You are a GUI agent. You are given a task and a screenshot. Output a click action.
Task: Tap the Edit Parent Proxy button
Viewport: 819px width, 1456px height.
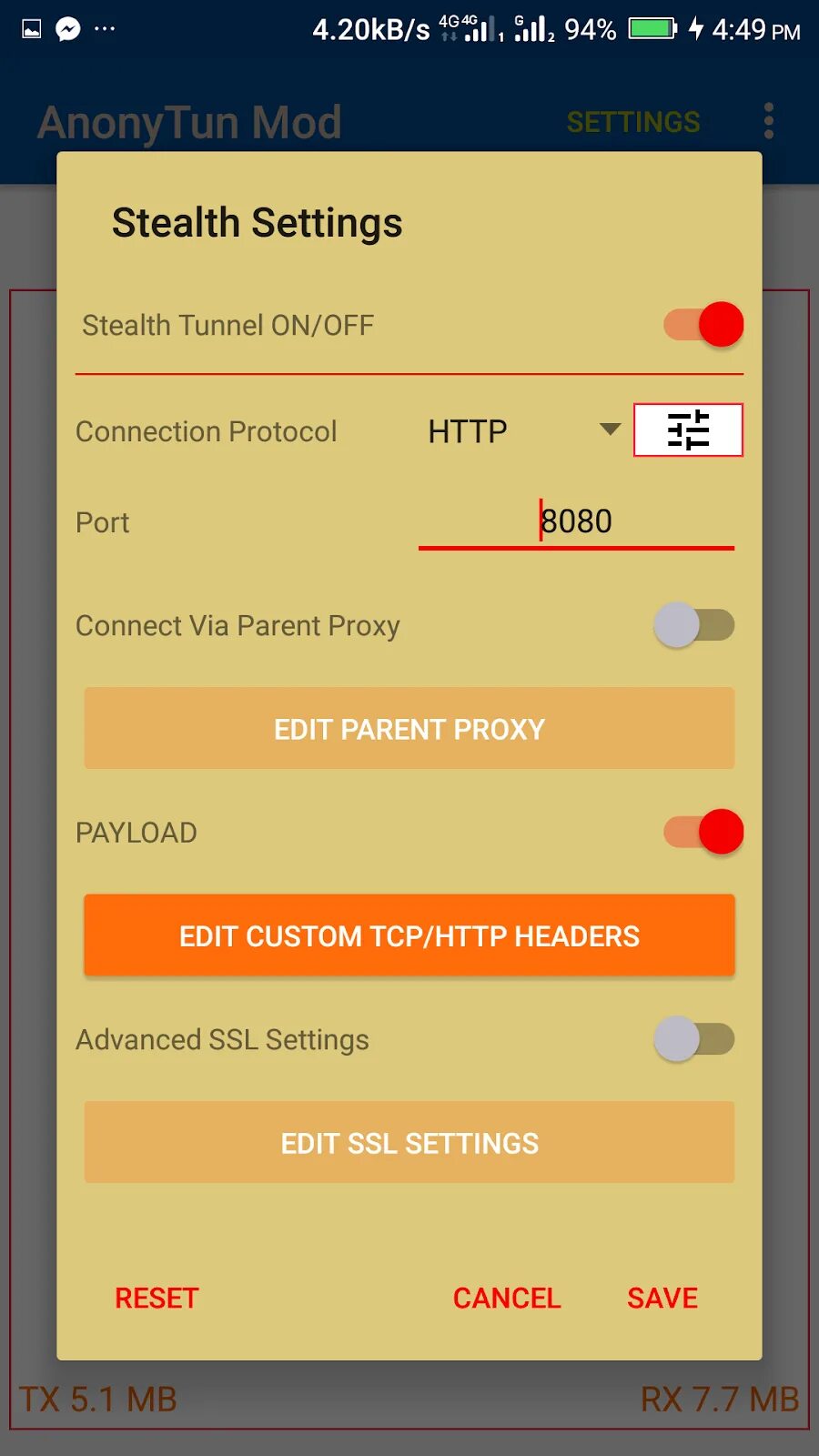tap(409, 729)
